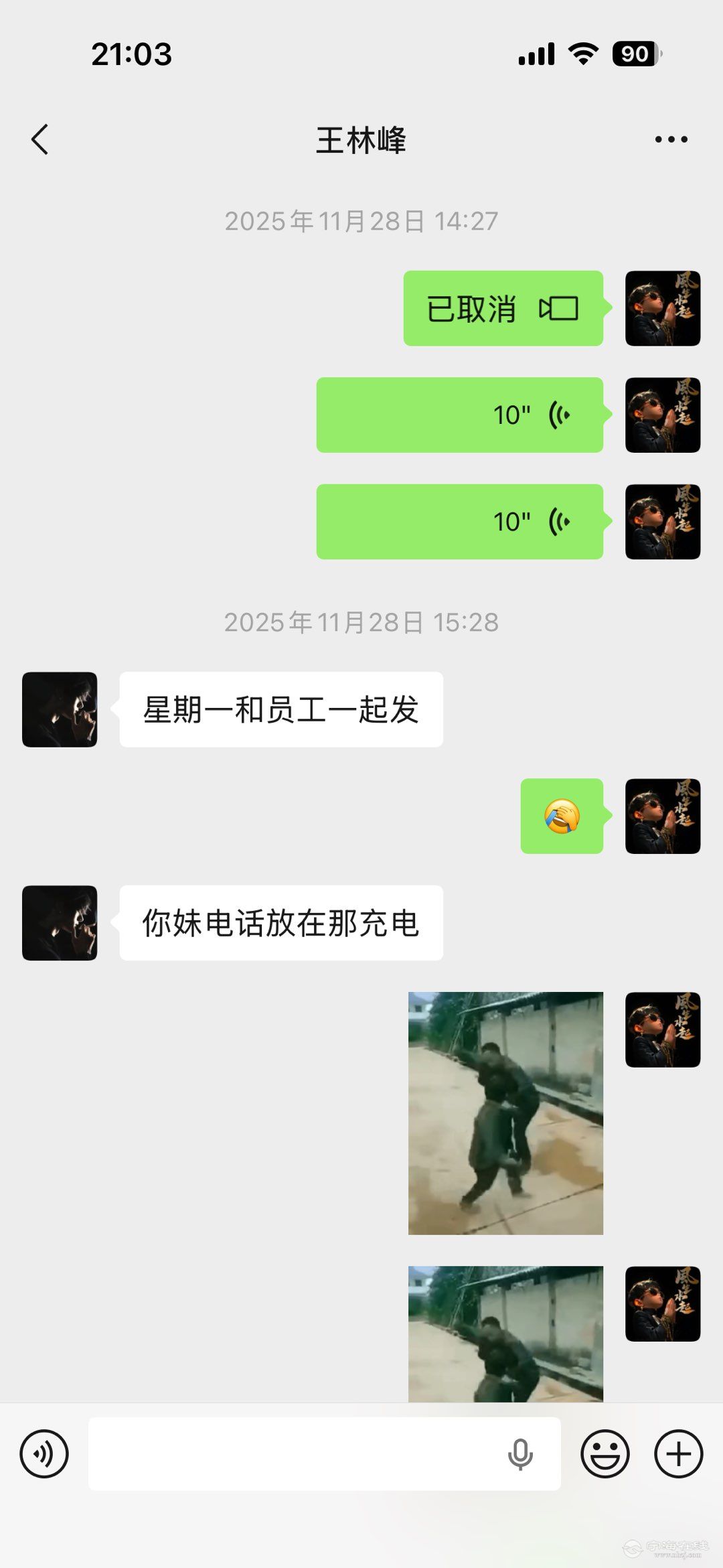Open the plus attachments menu
Screen dimensions: 723x1568
(x=678, y=1453)
